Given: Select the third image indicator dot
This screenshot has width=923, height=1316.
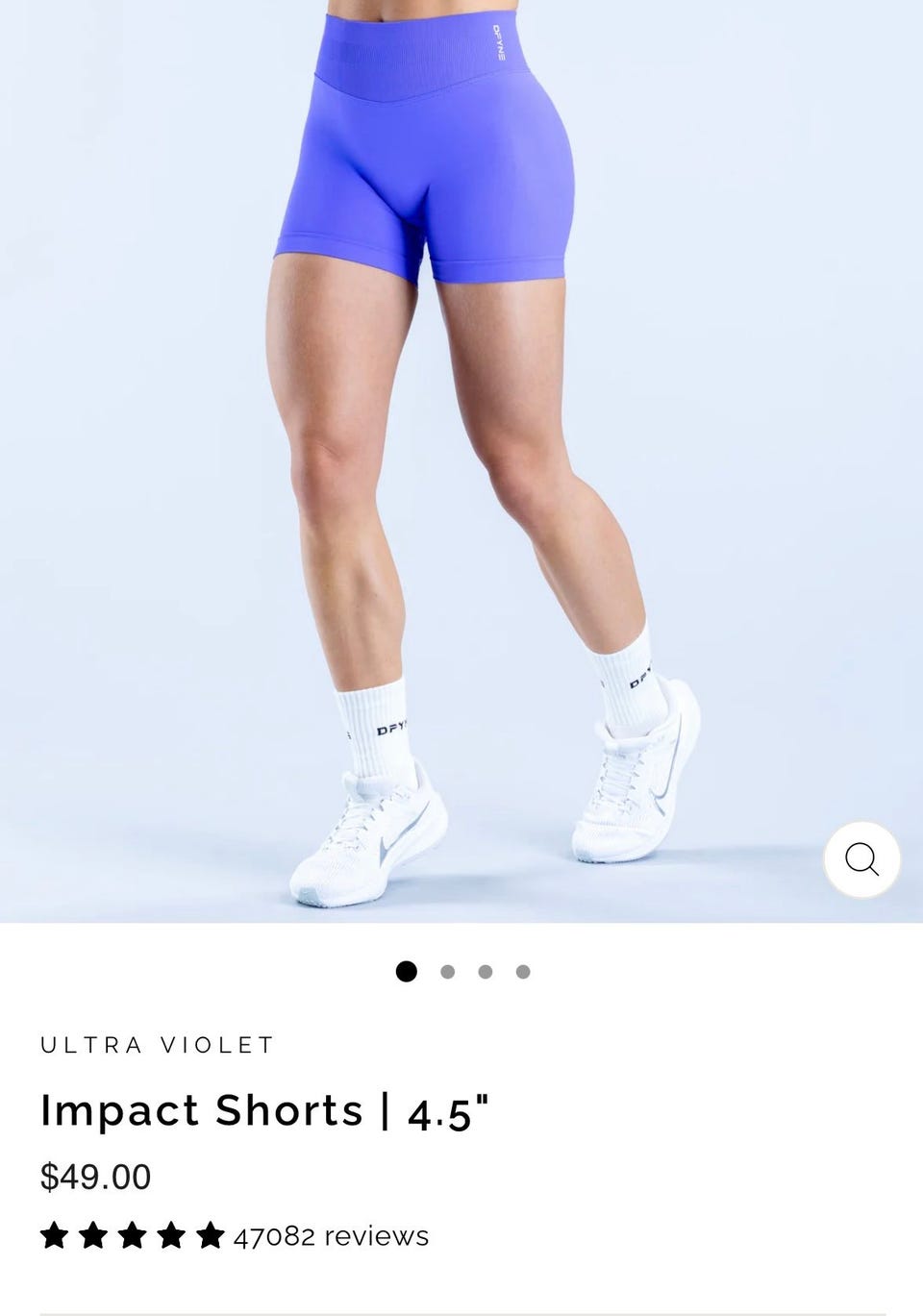Looking at the screenshot, I should 486,972.
